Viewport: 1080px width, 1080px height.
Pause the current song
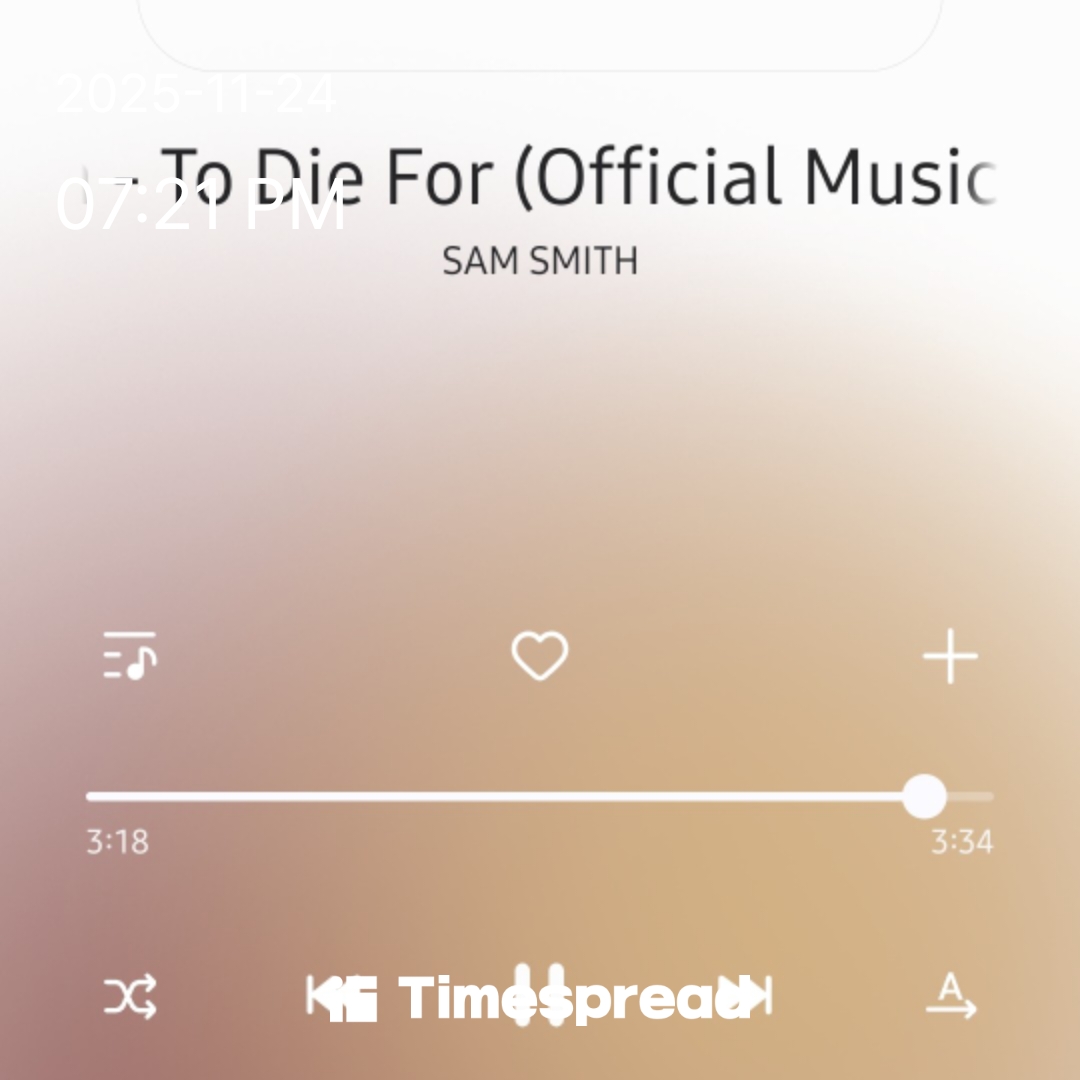(x=539, y=997)
